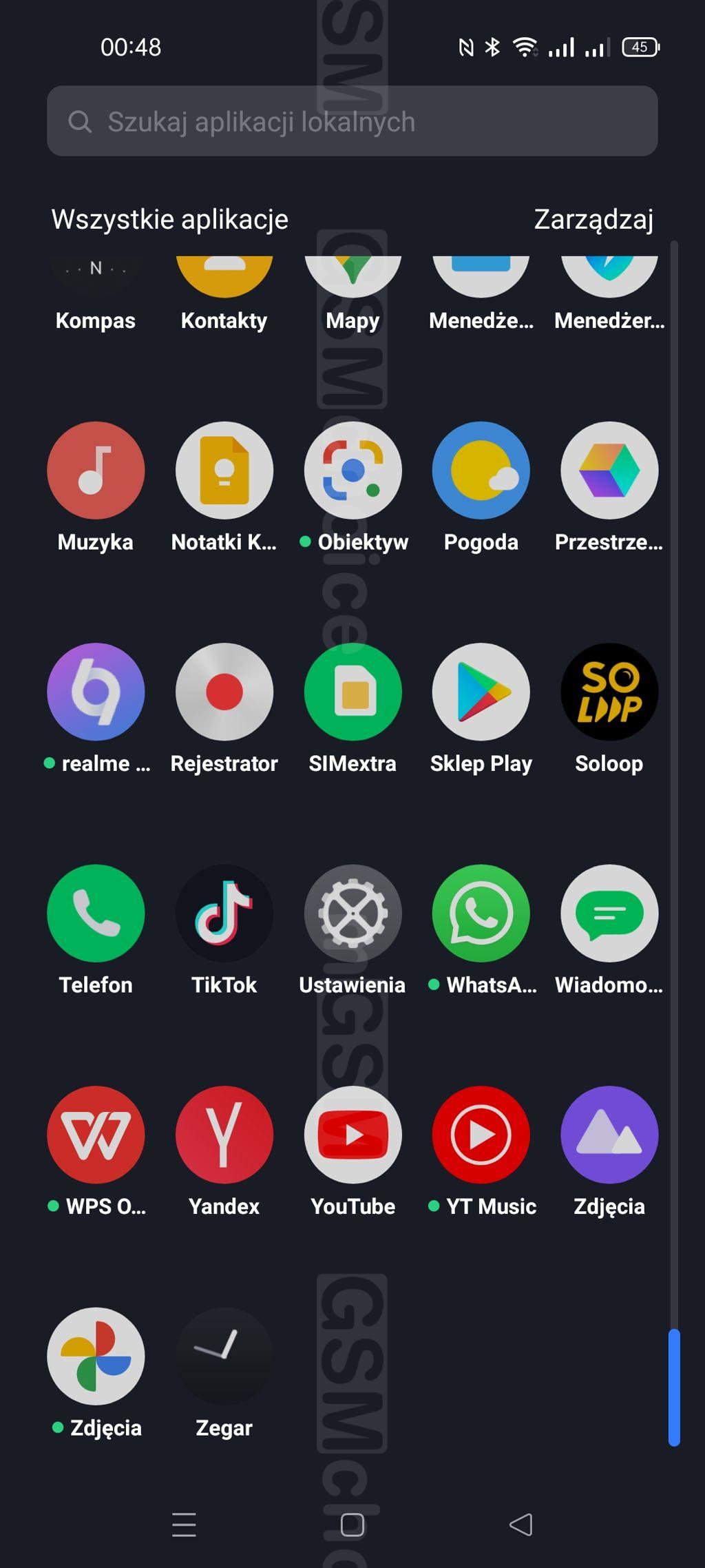705x1568 pixels.
Task: Open the Yandex app
Action: 224,1135
